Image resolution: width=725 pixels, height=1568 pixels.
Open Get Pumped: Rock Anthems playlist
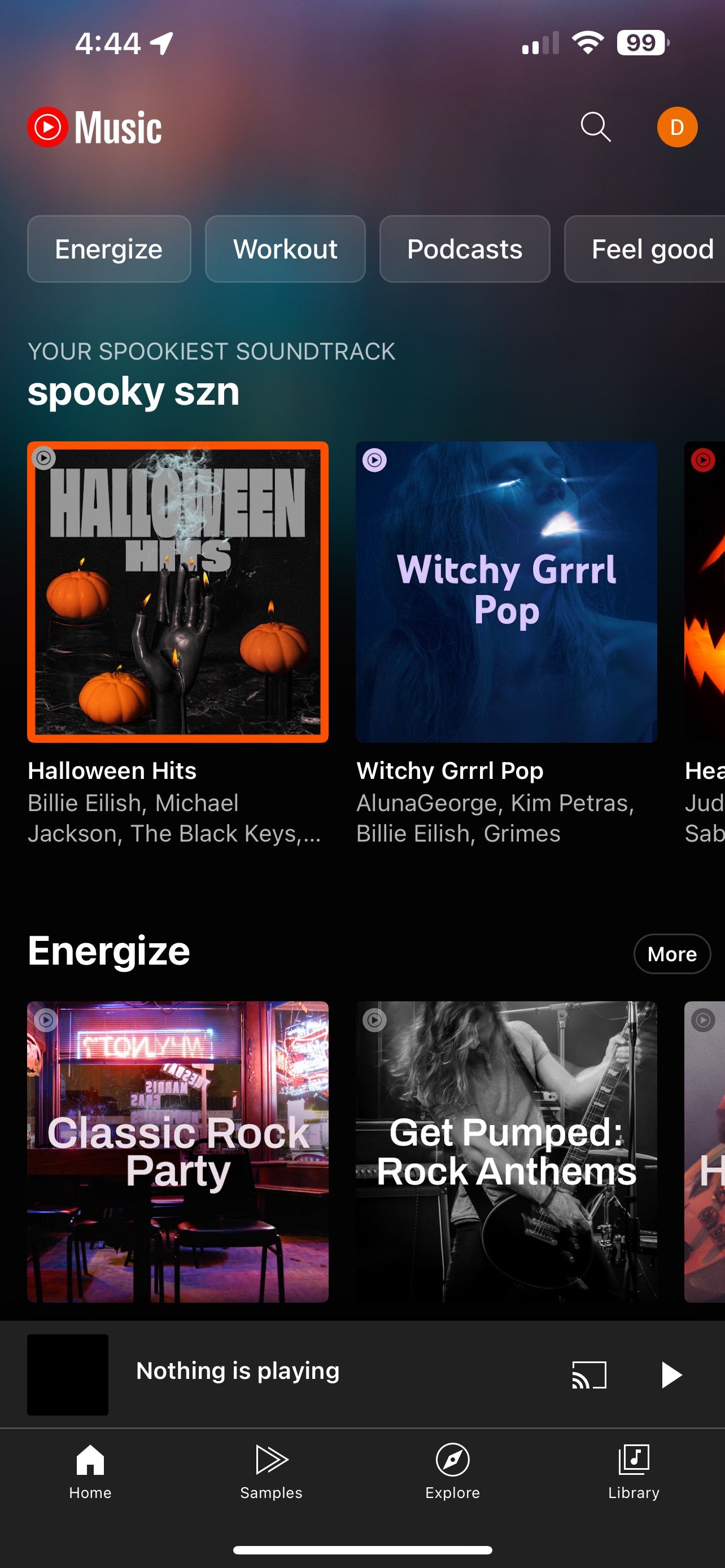tap(506, 1151)
